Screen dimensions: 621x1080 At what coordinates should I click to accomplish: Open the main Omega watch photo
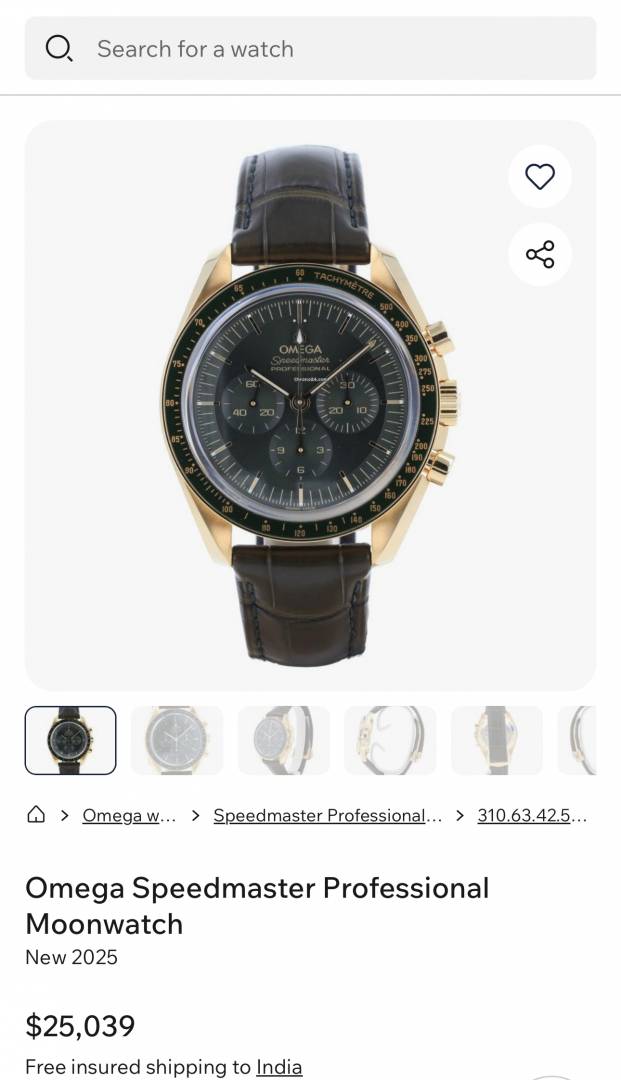[310, 405]
